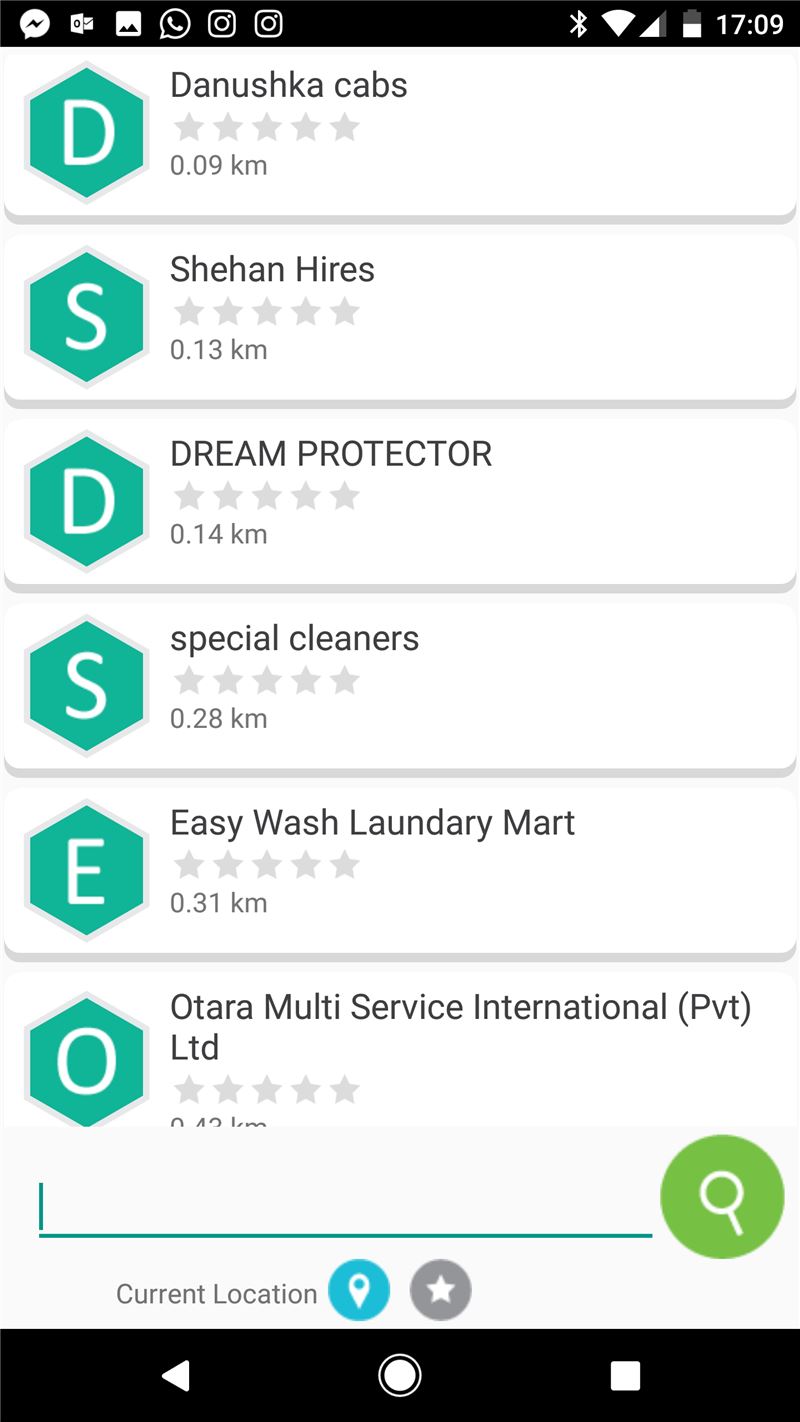This screenshot has width=800, height=1422.
Task: Open the Shehan Hires listing
Action: 400,317
